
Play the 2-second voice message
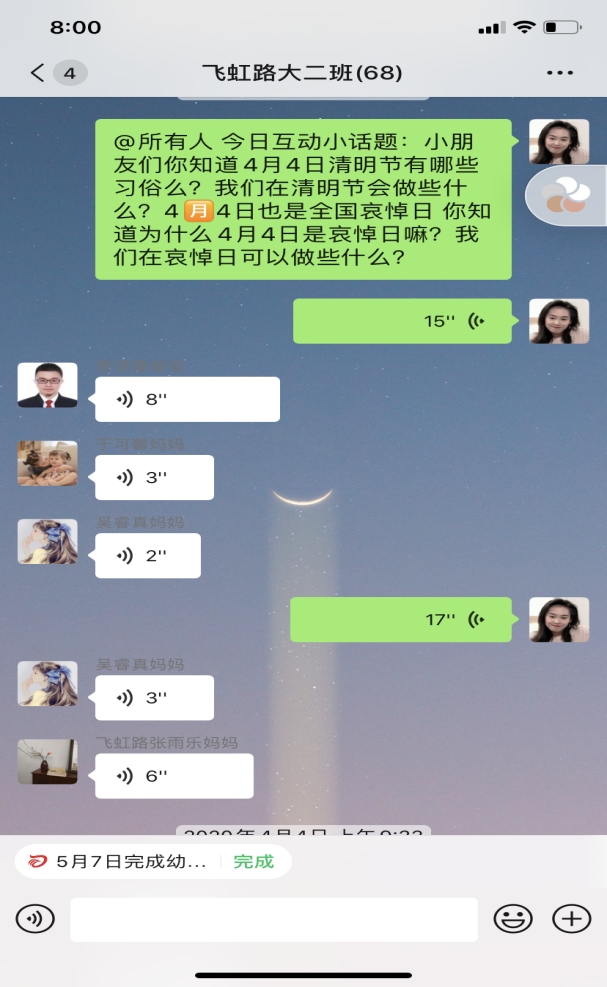pyautogui.click(x=148, y=555)
